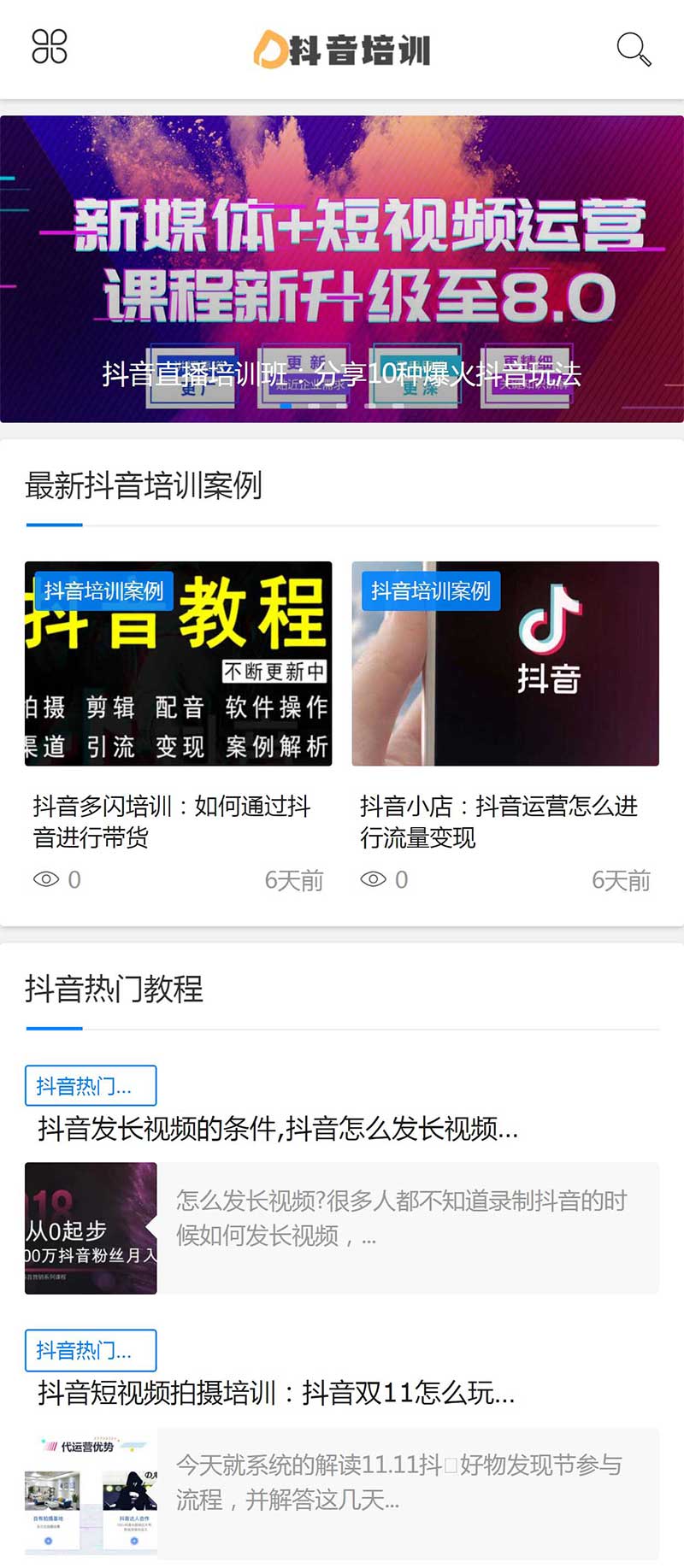Image resolution: width=684 pixels, height=1568 pixels.
Task: Open 代运营优势 thumbnail of 双11 article
Action: click(x=91, y=1492)
